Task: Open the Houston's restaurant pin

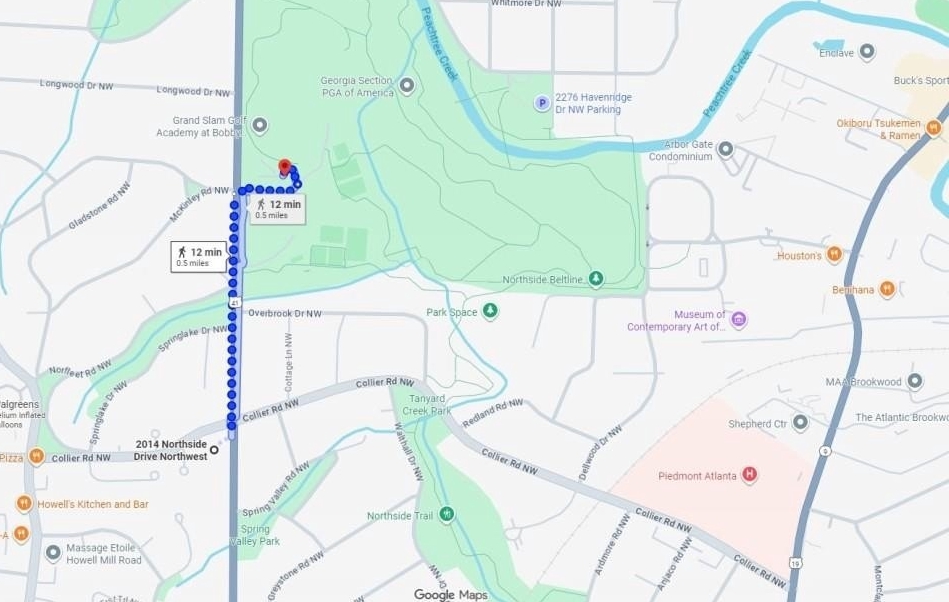Action: click(834, 255)
